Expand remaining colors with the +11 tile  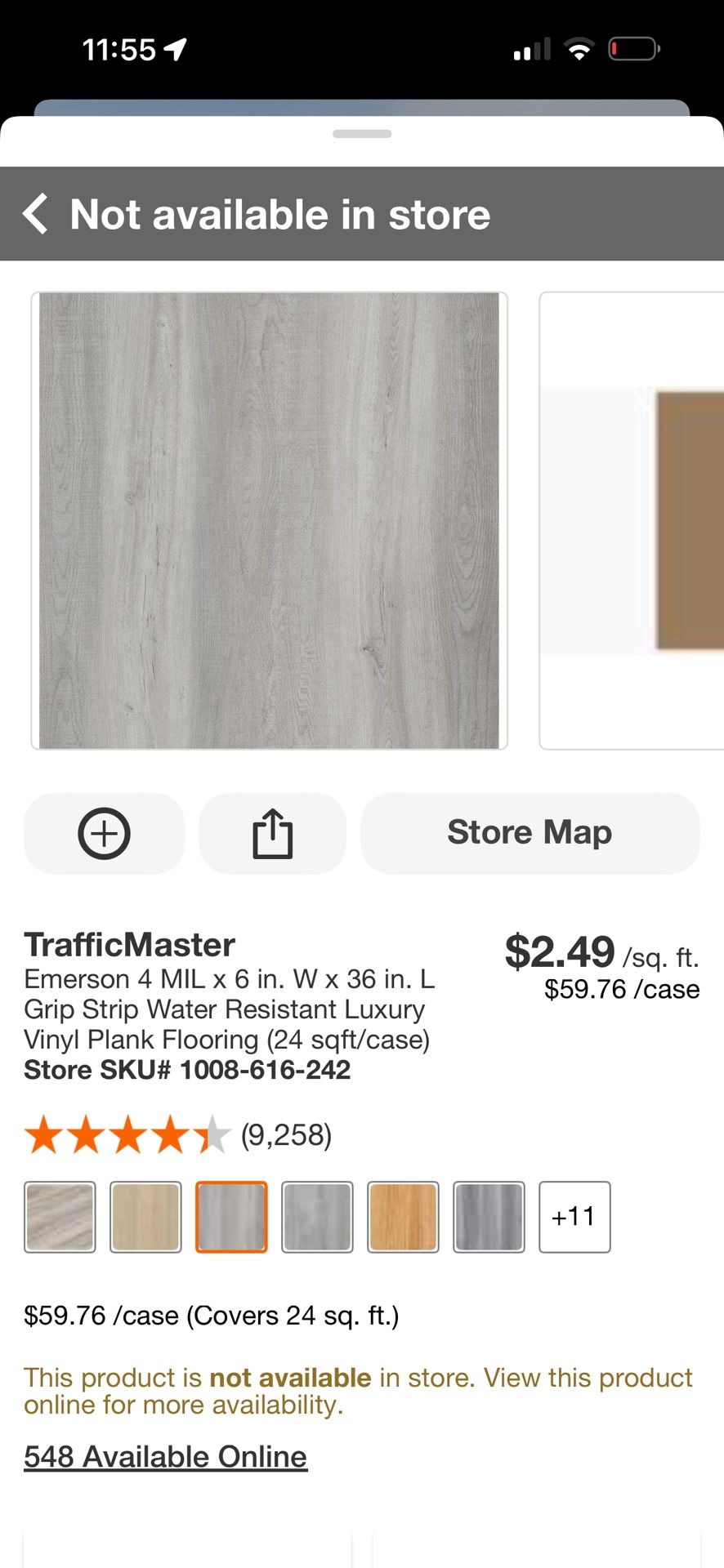[574, 1217]
